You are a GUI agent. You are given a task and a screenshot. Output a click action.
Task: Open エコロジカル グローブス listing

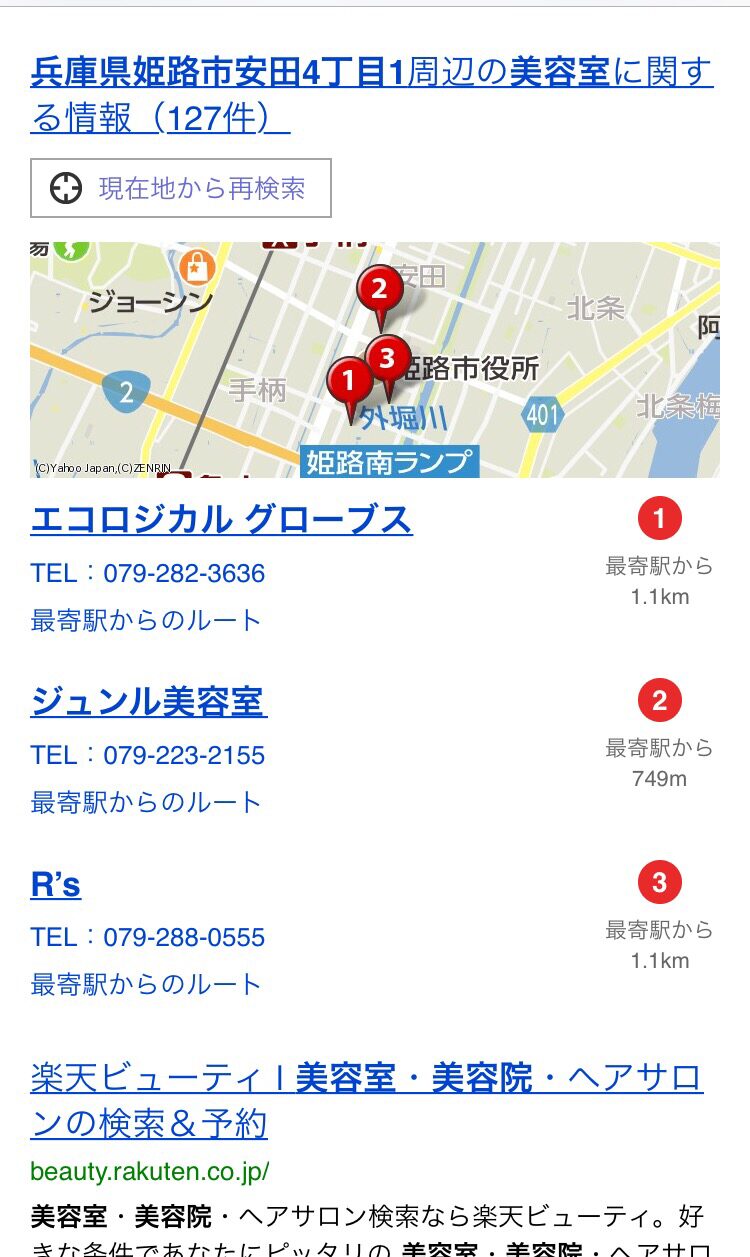click(222, 520)
